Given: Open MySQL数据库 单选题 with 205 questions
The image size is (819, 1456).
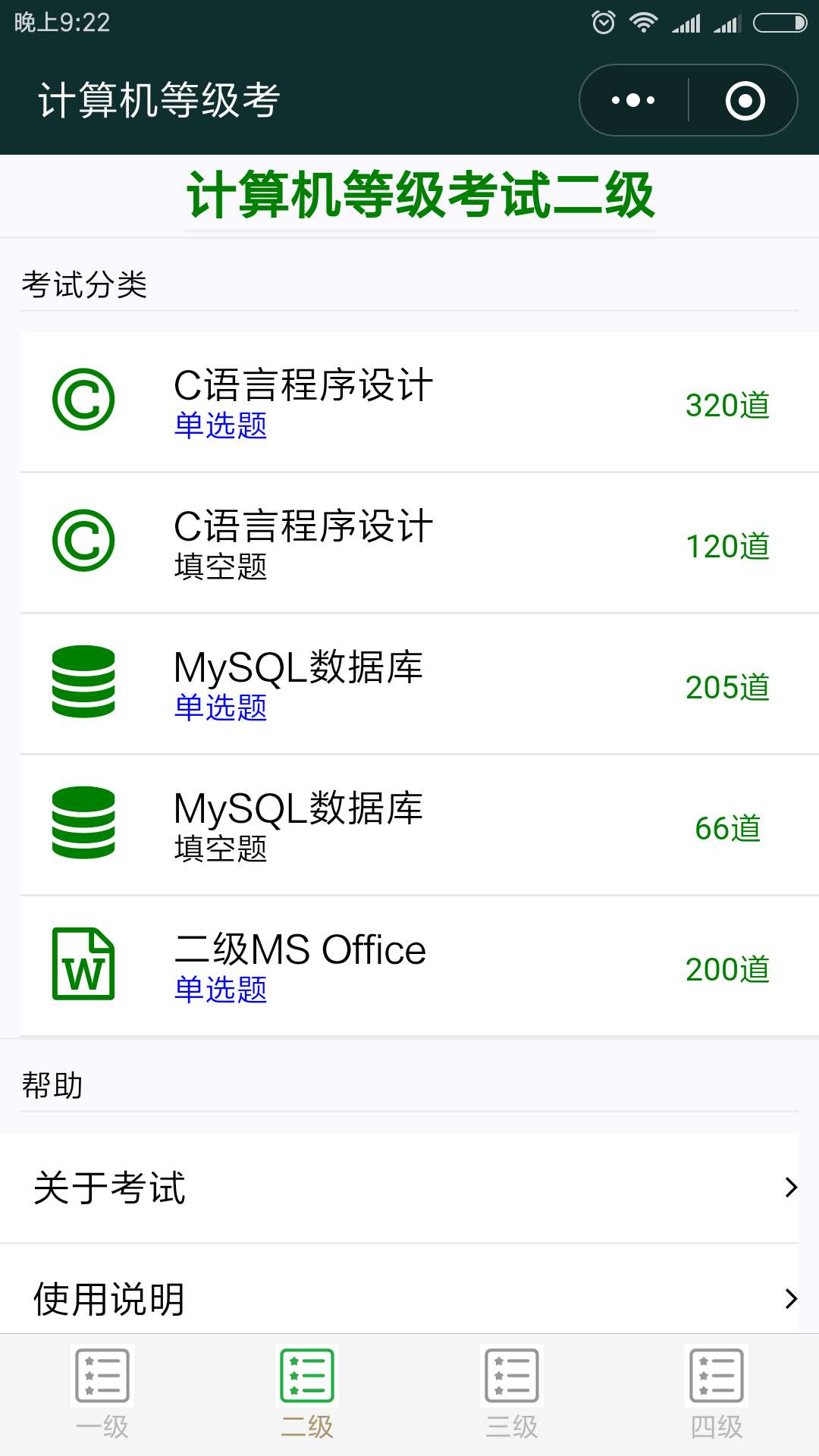Looking at the screenshot, I should (419, 684).
